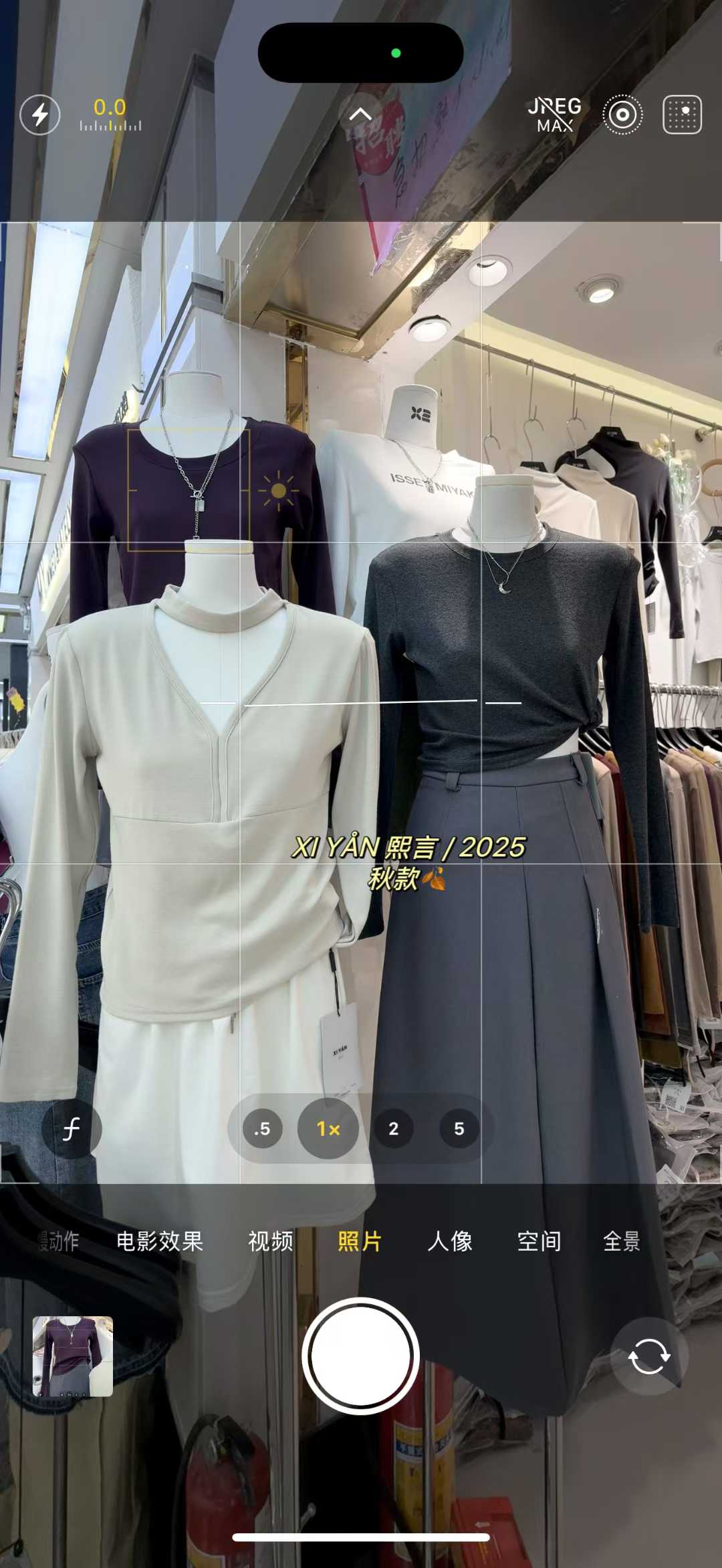Screen dimensions: 722x1568
Task: Switch to 空间 mode
Action: click(x=539, y=1241)
